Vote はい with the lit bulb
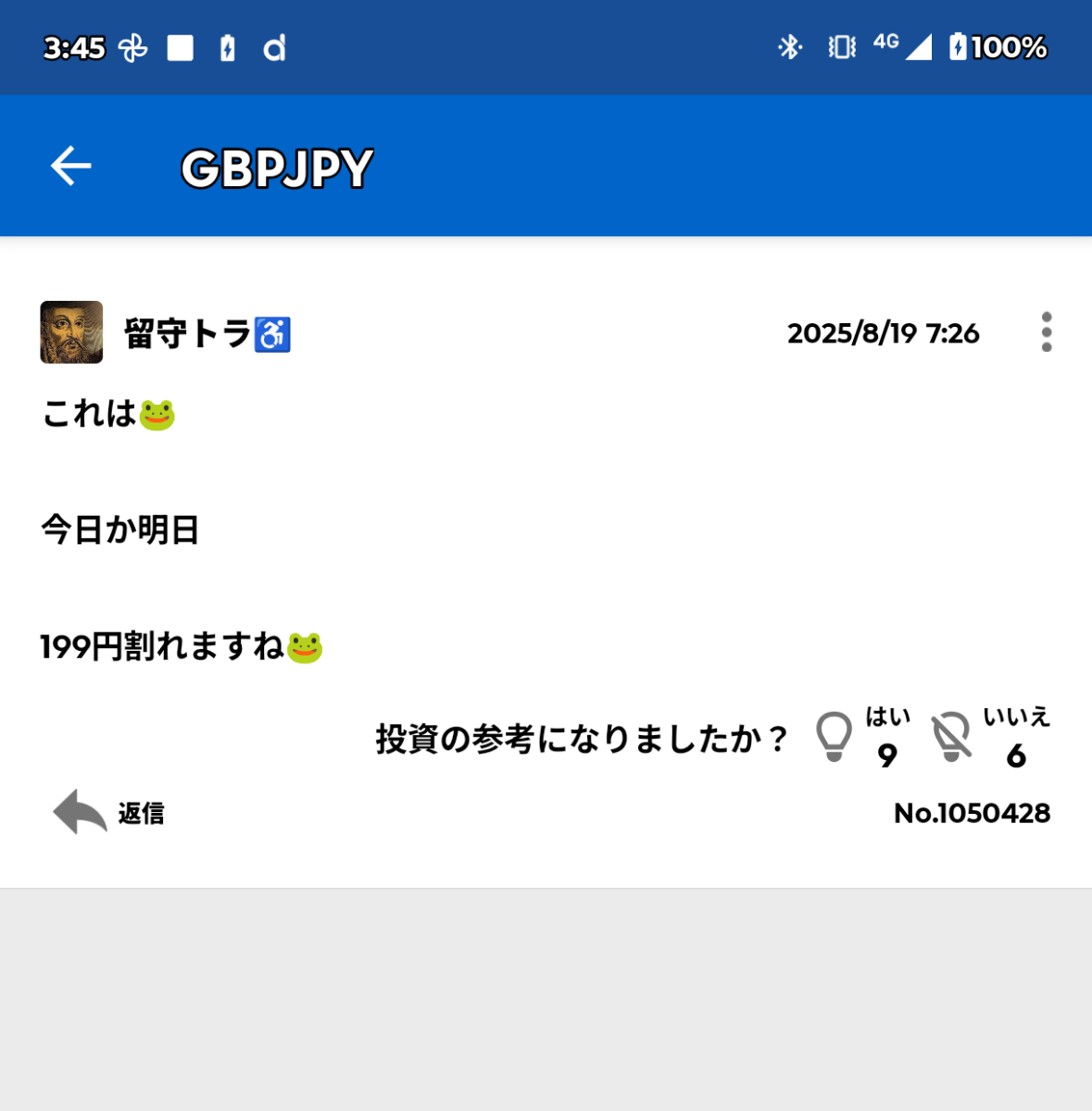Viewport: 1092px width, 1111px height. coord(834,737)
